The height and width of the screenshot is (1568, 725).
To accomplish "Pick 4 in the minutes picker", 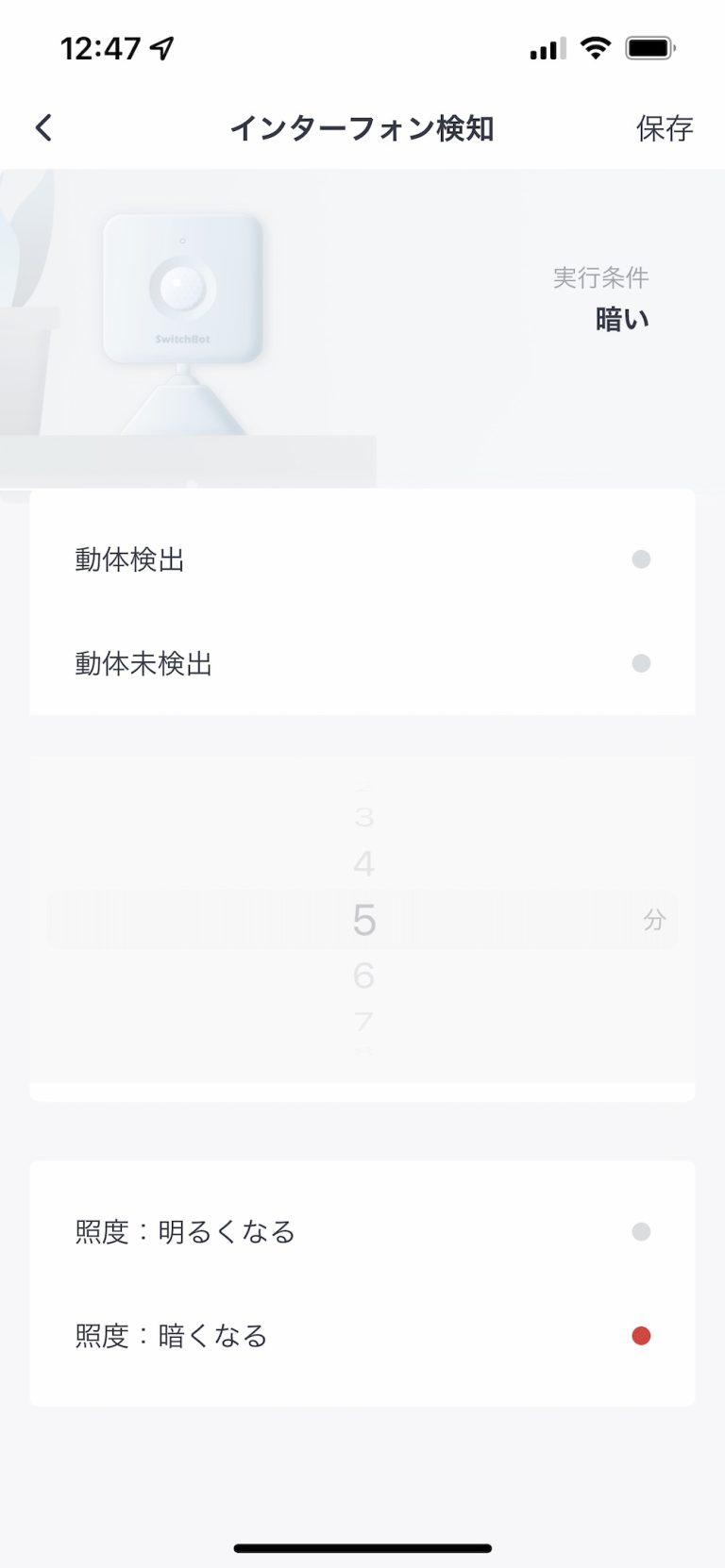I will pos(363,863).
